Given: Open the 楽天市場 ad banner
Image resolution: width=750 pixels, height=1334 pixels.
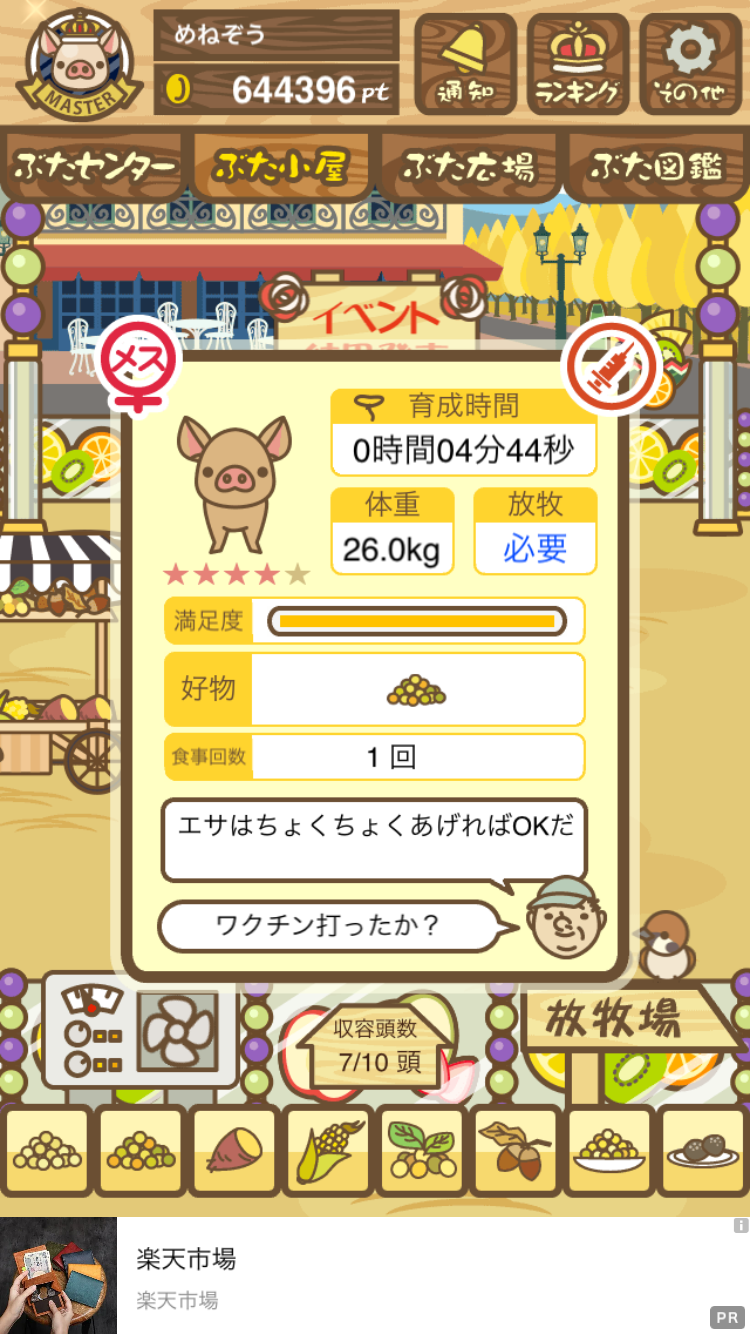Looking at the screenshot, I should coord(375,1275).
